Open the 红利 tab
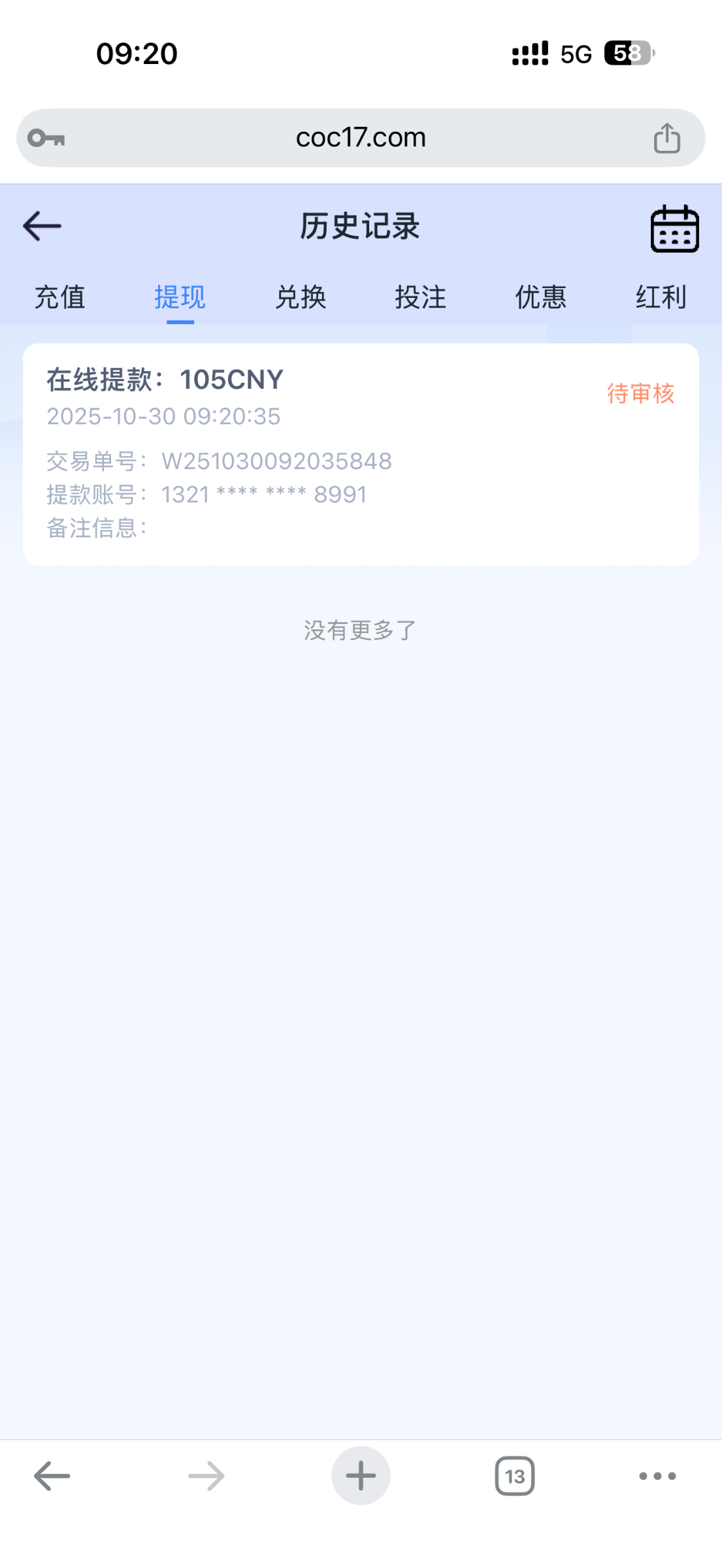Viewport: 722px width, 1568px height. pos(661,297)
